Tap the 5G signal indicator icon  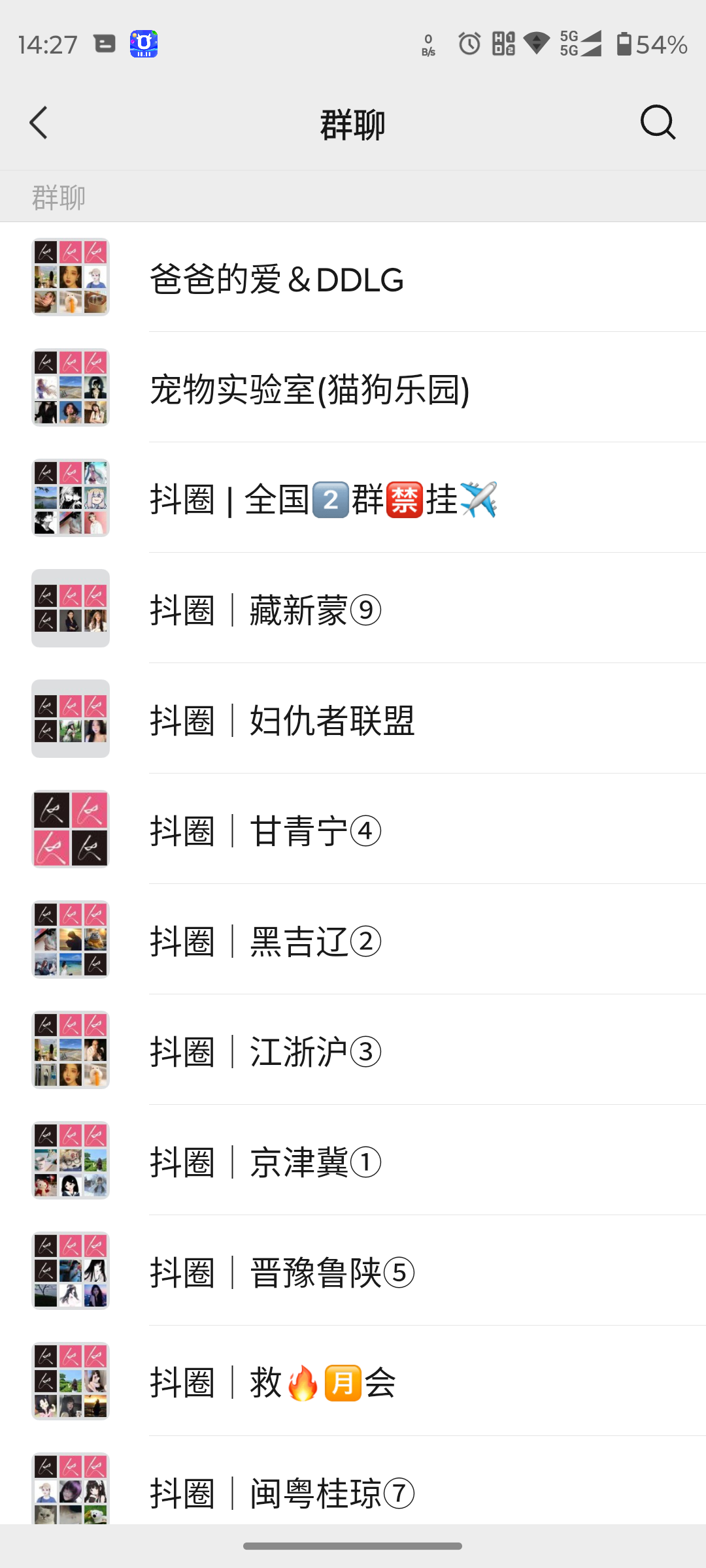pyautogui.click(x=580, y=43)
